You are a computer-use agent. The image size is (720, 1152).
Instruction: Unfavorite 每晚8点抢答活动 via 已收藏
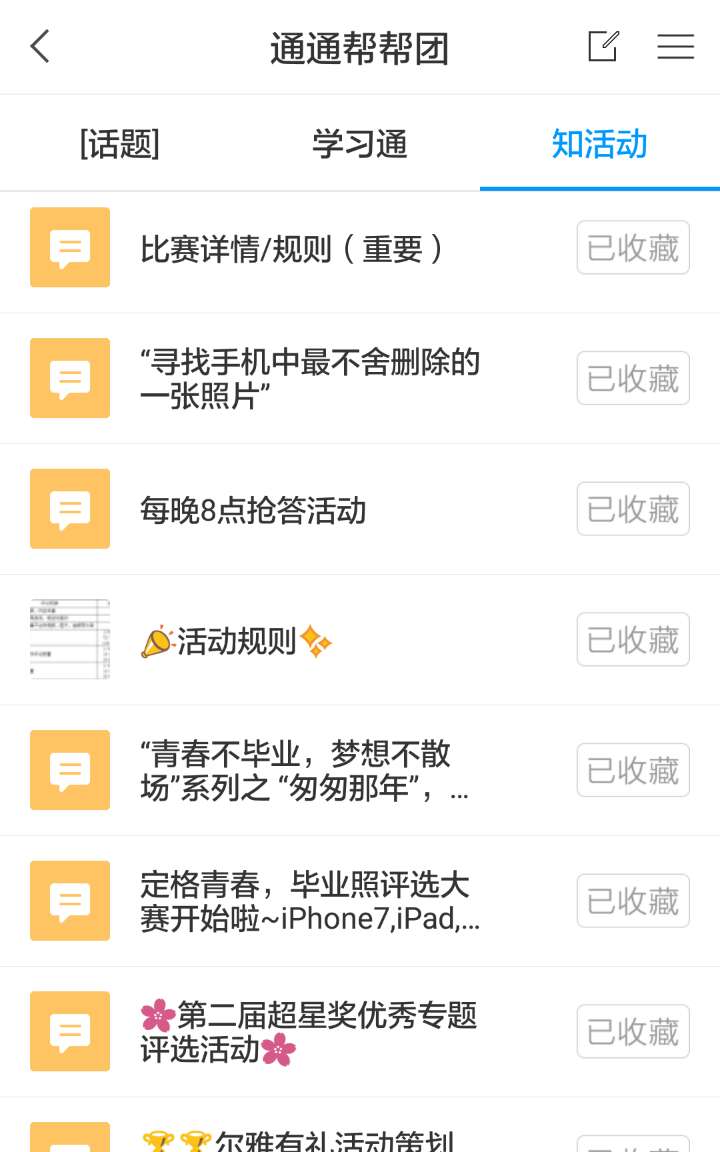[x=633, y=509]
